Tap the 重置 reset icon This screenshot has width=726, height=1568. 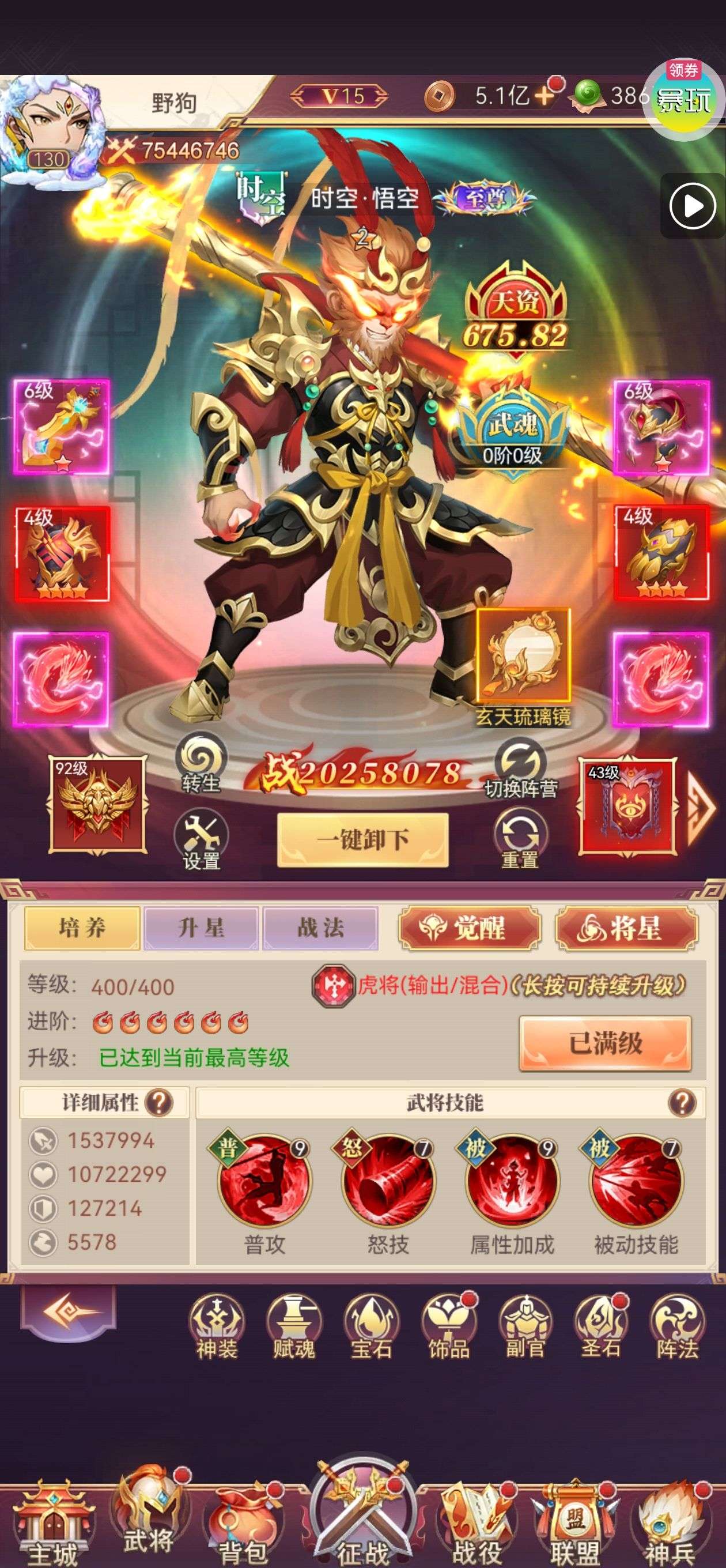[520, 840]
